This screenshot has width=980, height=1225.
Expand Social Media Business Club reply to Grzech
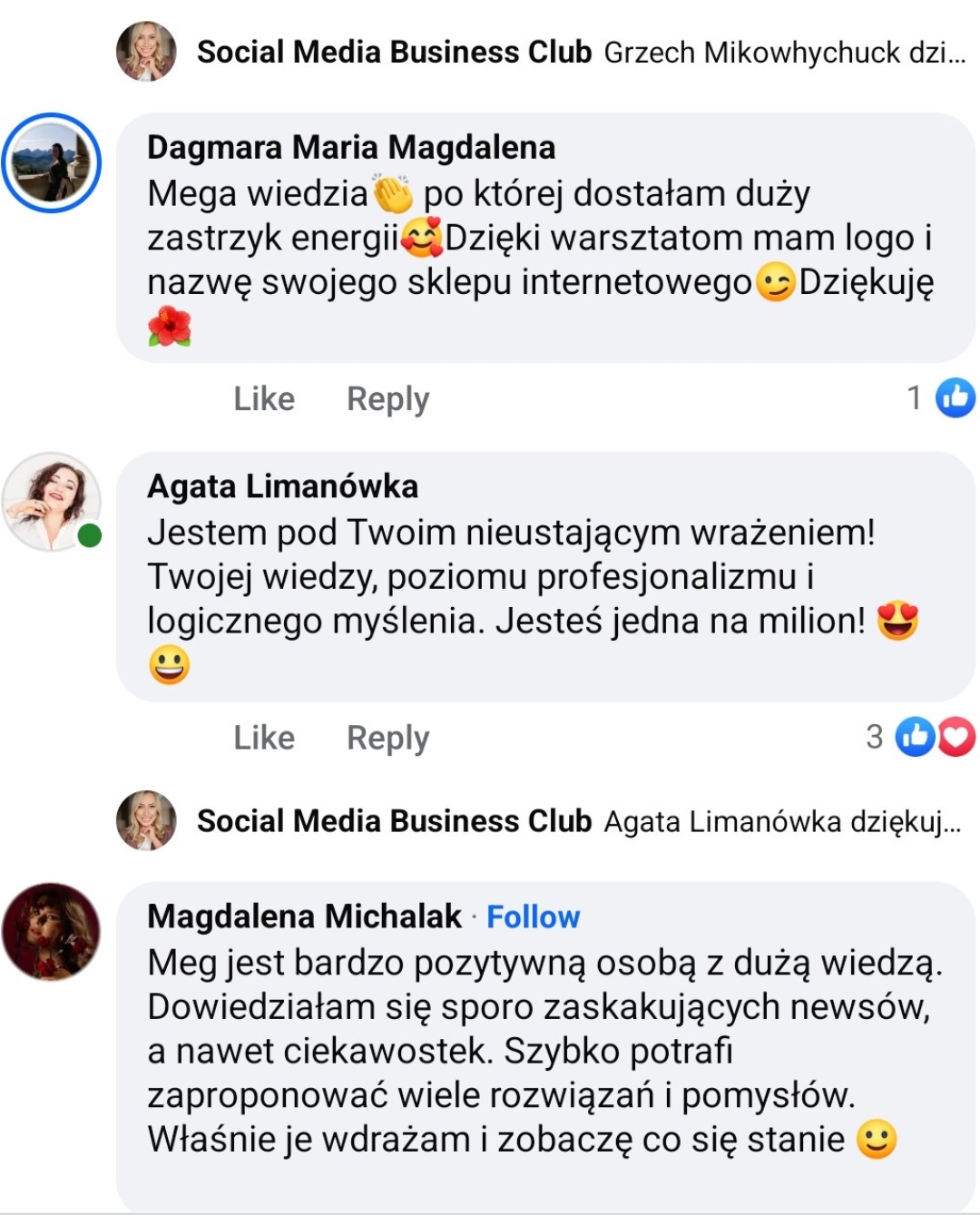(x=784, y=53)
